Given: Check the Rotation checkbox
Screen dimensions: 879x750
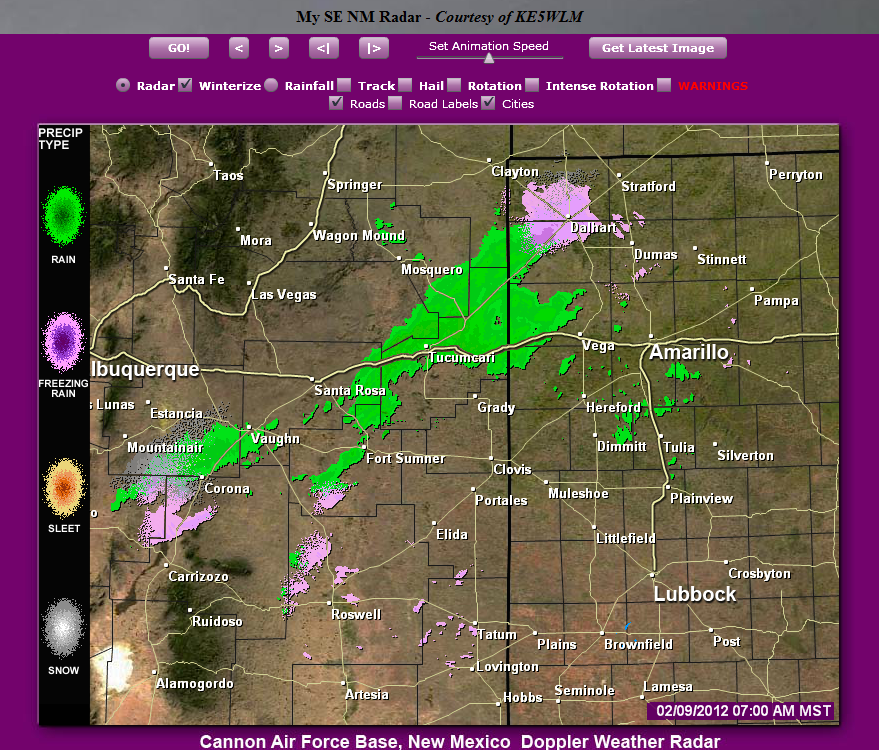Looking at the screenshot, I should [x=454, y=85].
